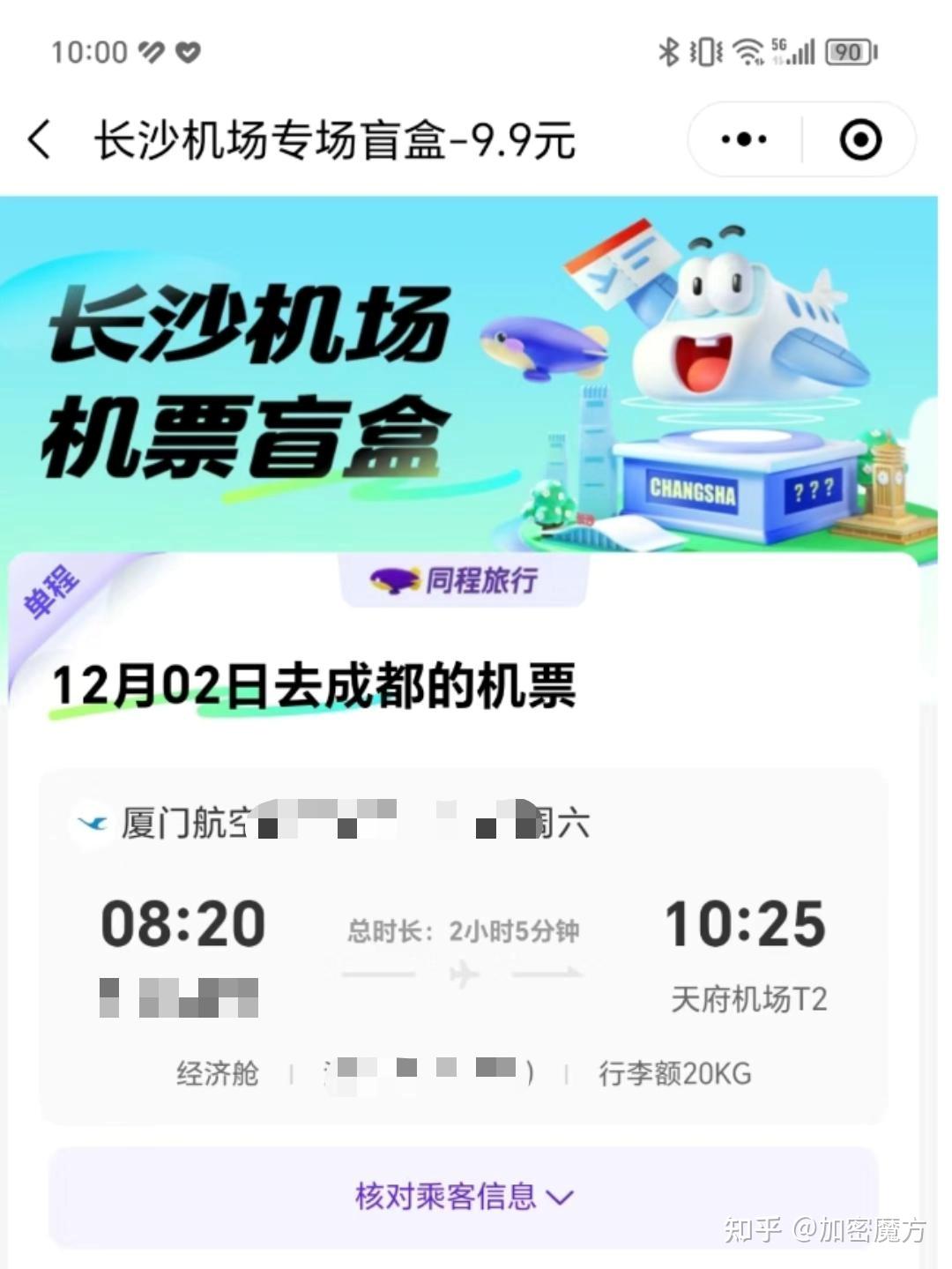Tap the circular capsule button beside the dots
This screenshot has width=952, height=1269.
tap(861, 138)
